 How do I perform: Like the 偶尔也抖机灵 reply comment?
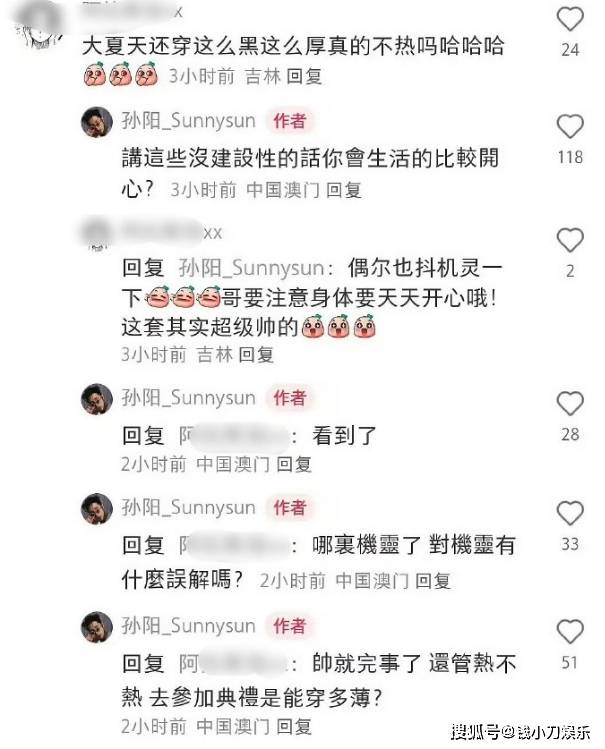(x=569, y=240)
